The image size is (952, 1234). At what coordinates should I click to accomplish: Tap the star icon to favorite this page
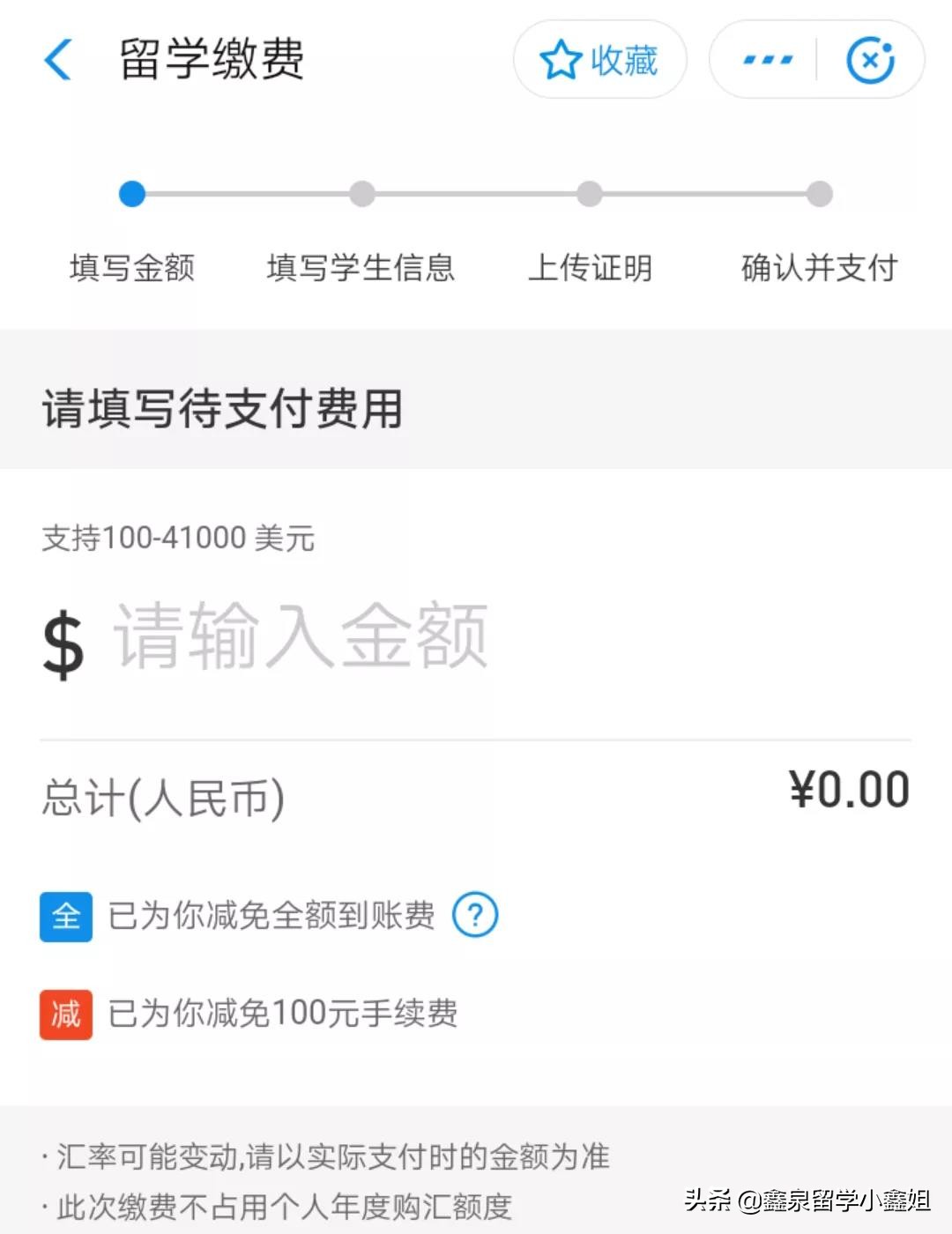(x=562, y=61)
